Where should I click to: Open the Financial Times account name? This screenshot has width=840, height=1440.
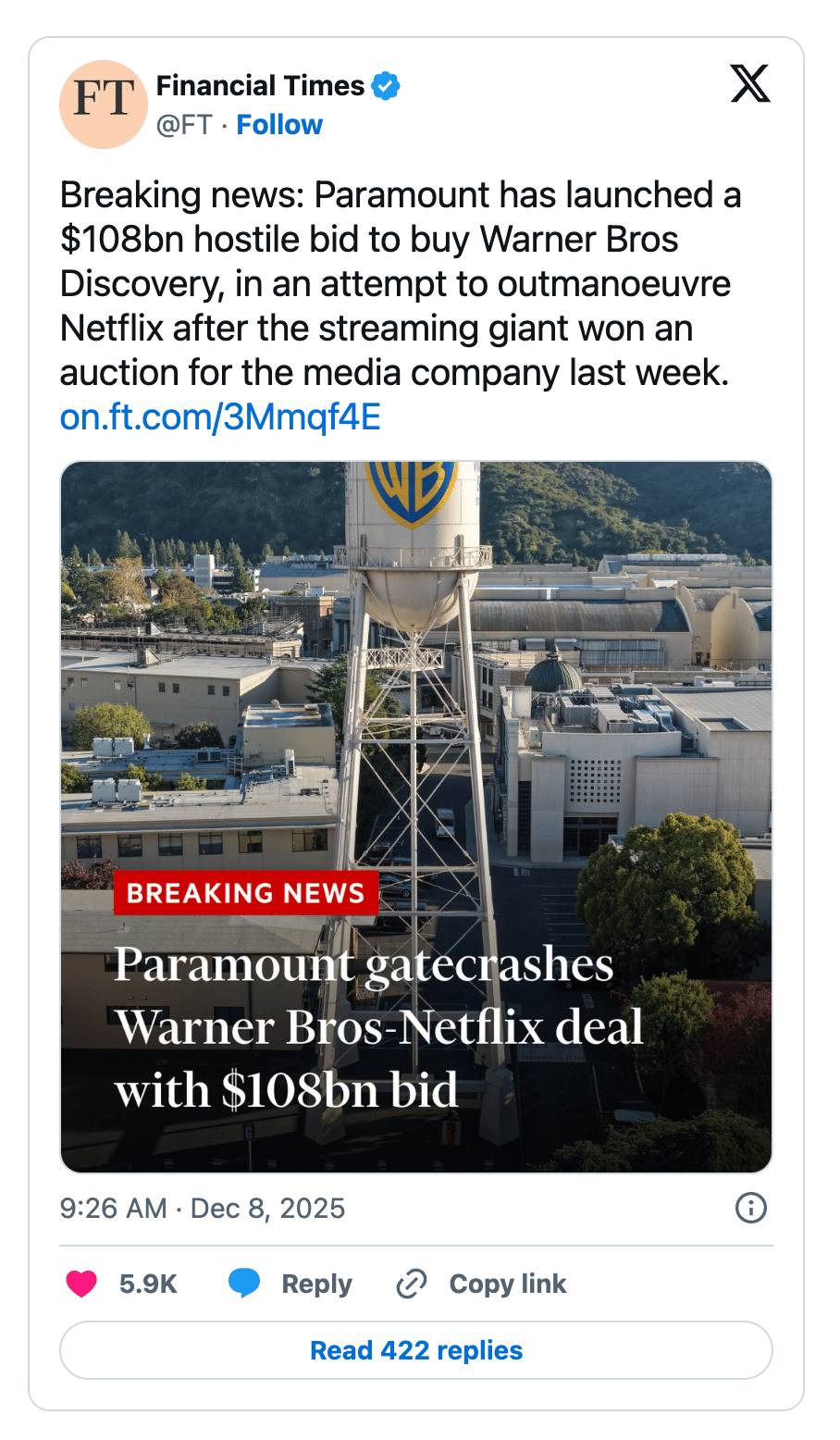260,86
